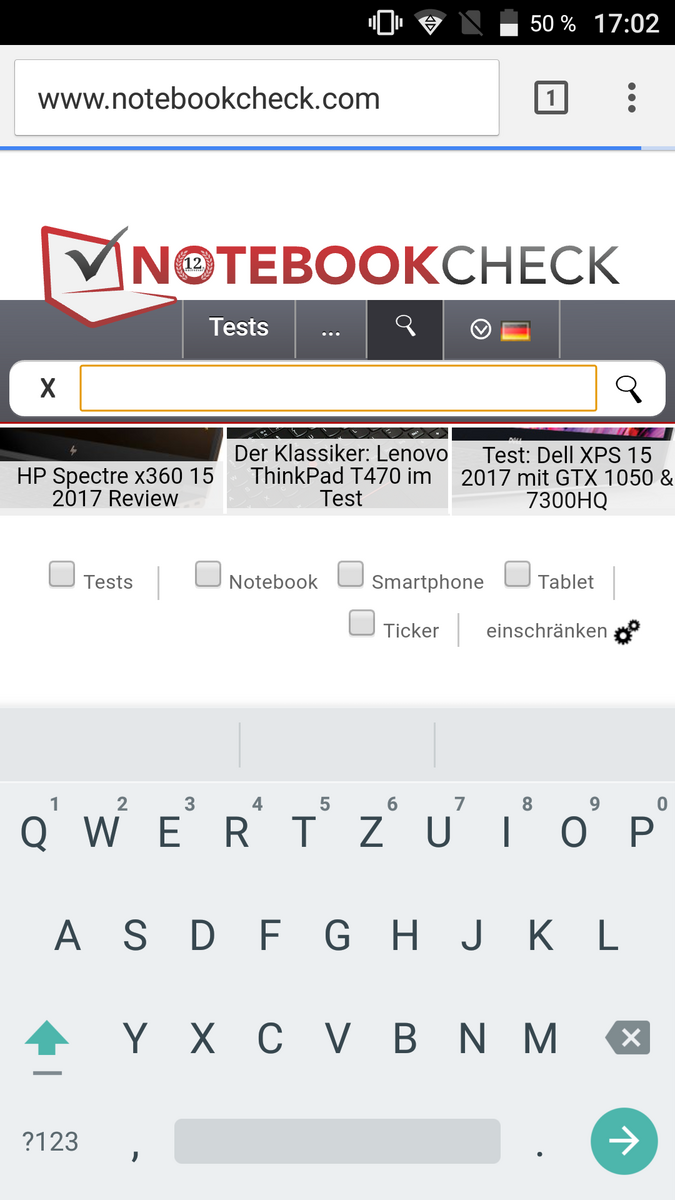
Task: Enable the Smartphone filter checkbox
Action: click(x=351, y=574)
